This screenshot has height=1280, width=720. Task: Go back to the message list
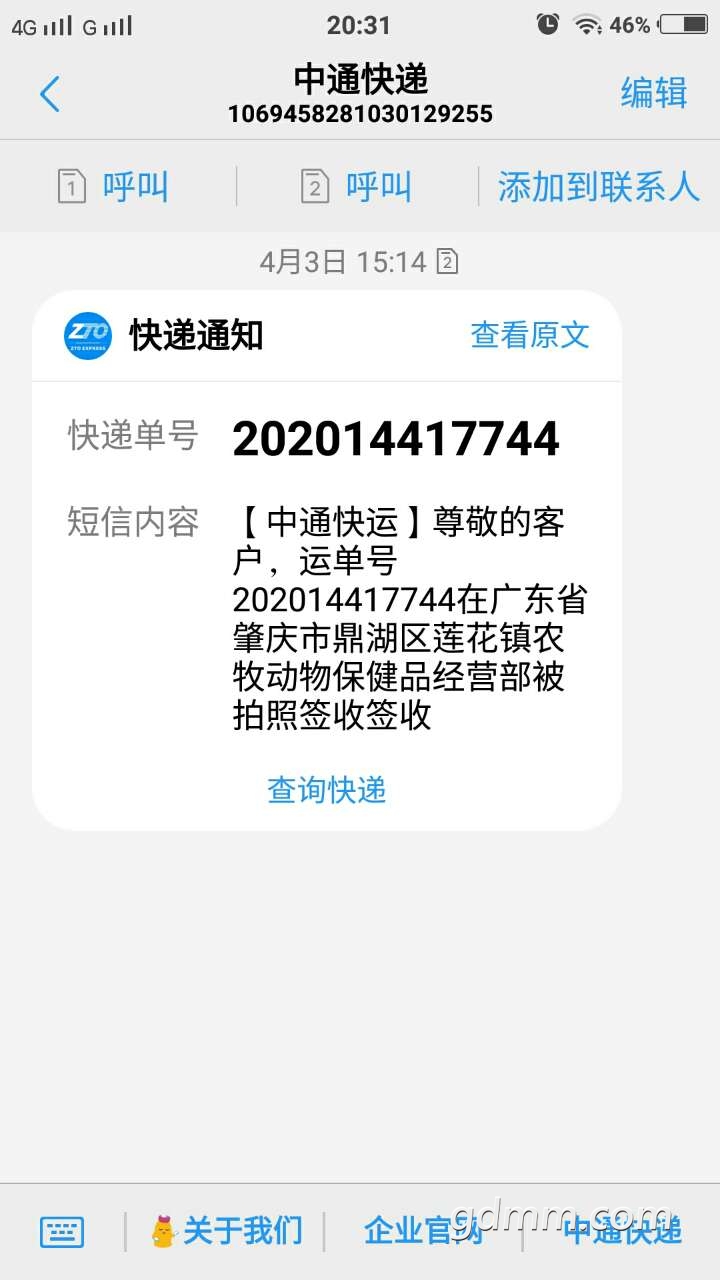tap(50, 95)
